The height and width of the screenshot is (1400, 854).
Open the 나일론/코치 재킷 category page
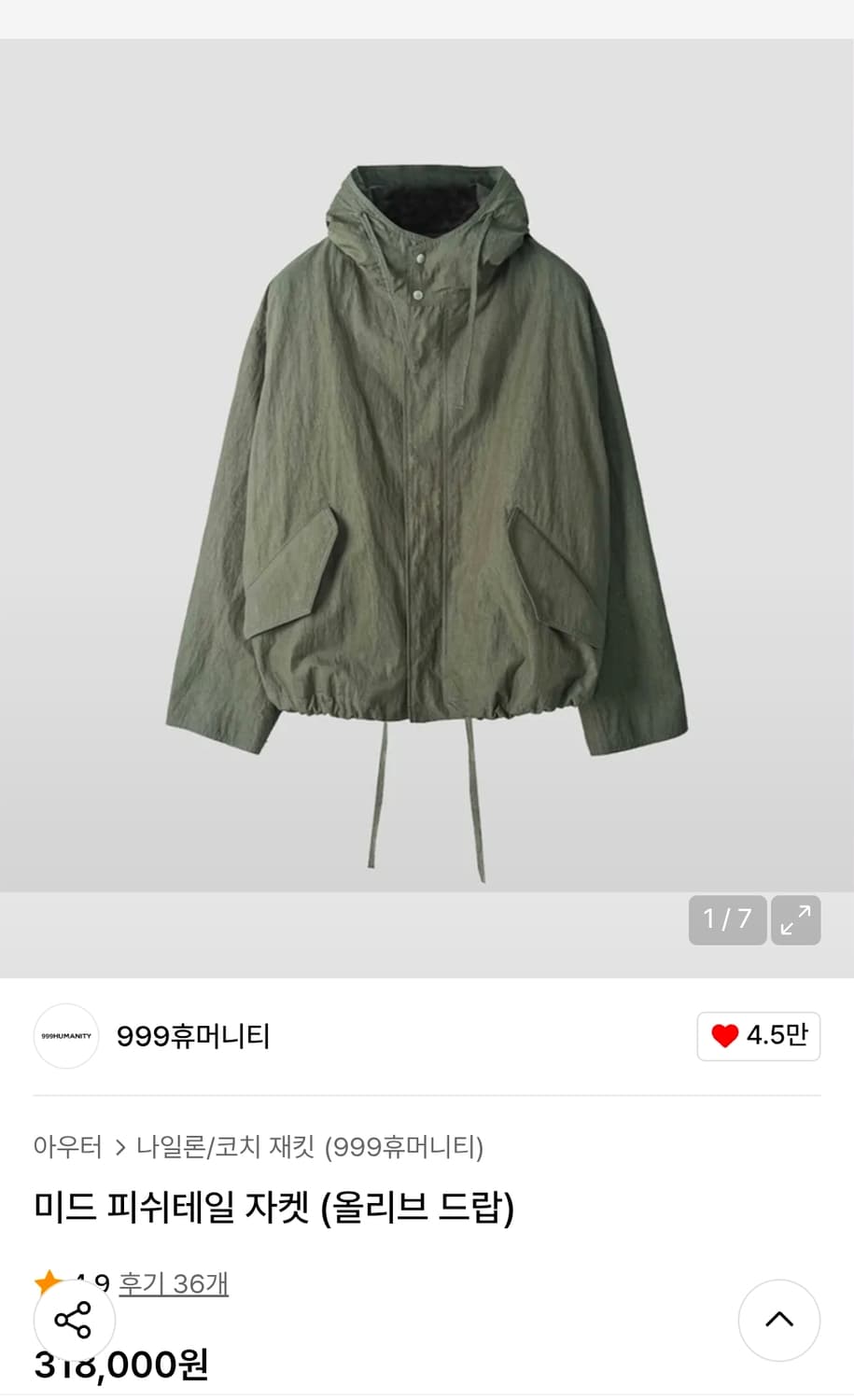[227, 1148]
